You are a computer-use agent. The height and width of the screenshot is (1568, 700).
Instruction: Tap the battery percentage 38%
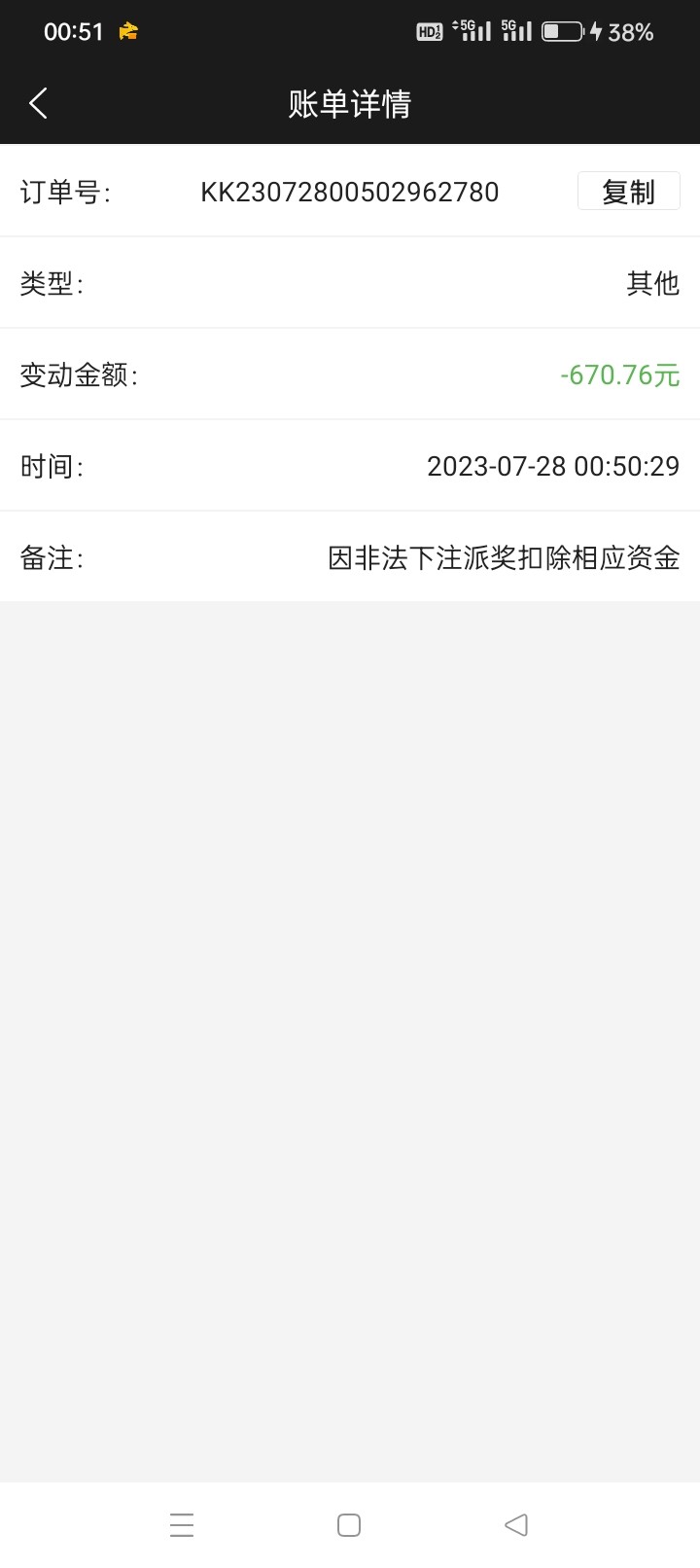click(630, 31)
